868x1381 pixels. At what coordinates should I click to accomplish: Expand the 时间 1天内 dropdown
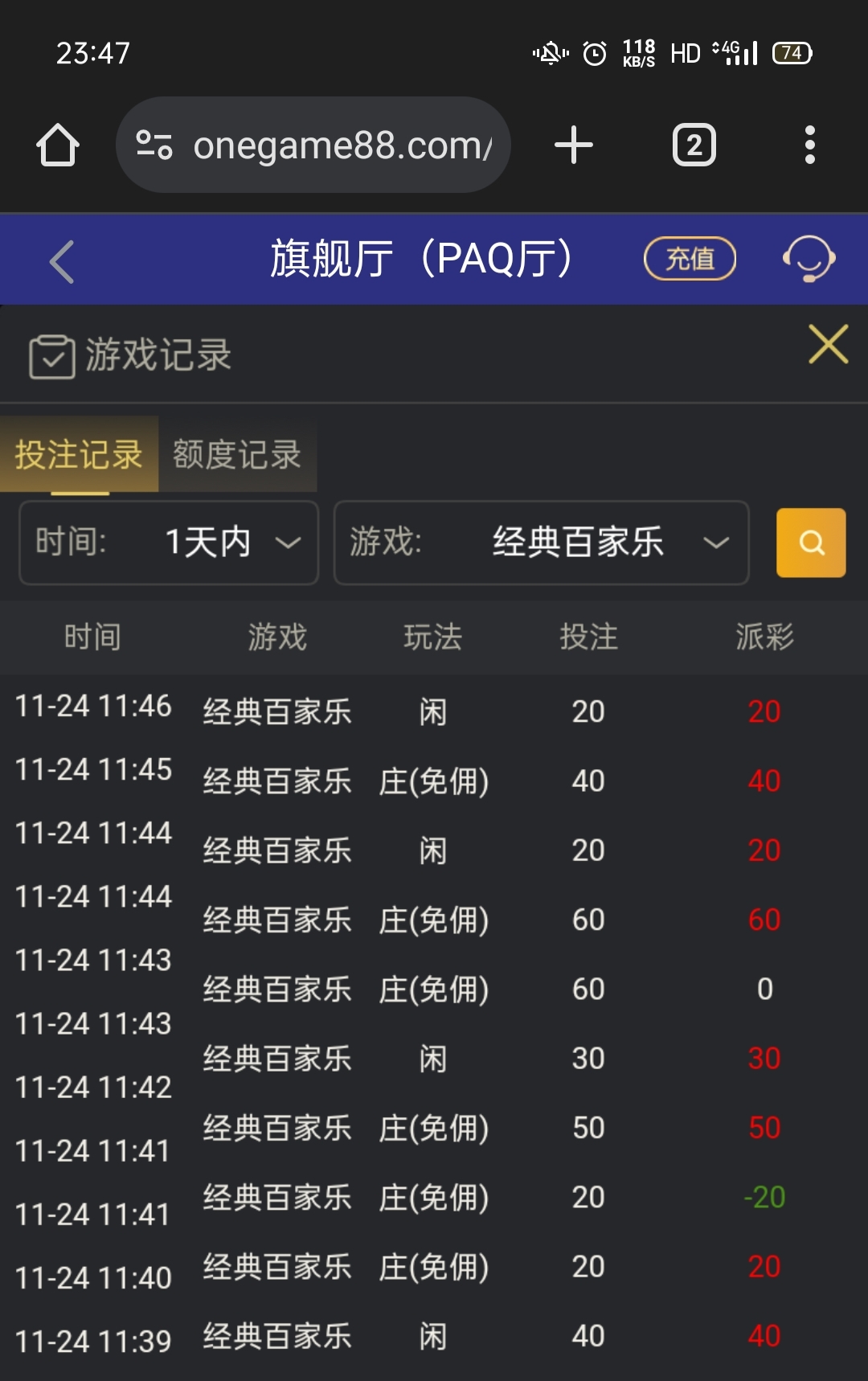[169, 543]
